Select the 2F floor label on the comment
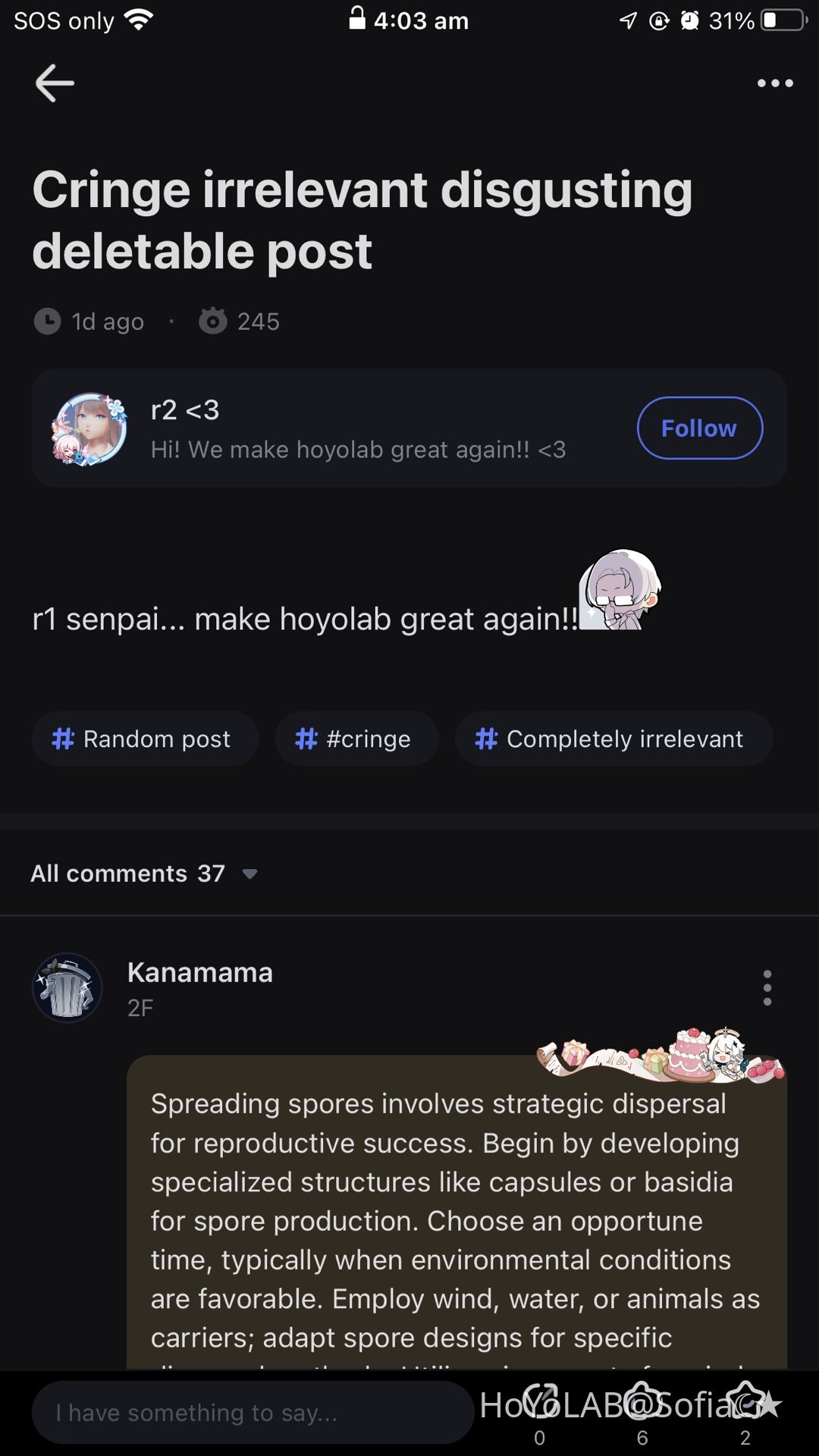This screenshot has height=1456, width=819. [x=139, y=1008]
